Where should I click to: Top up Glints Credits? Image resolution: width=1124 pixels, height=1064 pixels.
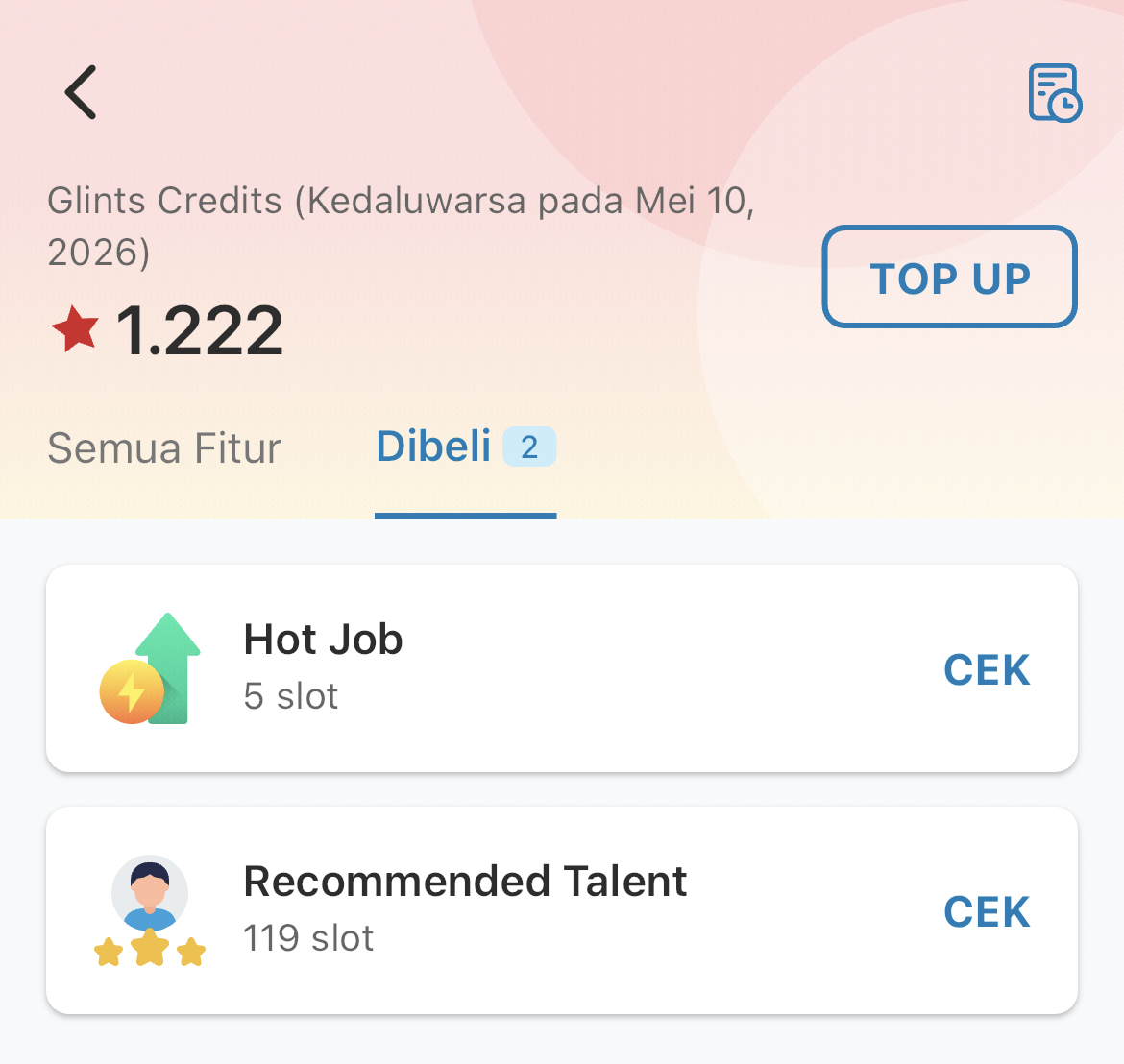click(949, 278)
